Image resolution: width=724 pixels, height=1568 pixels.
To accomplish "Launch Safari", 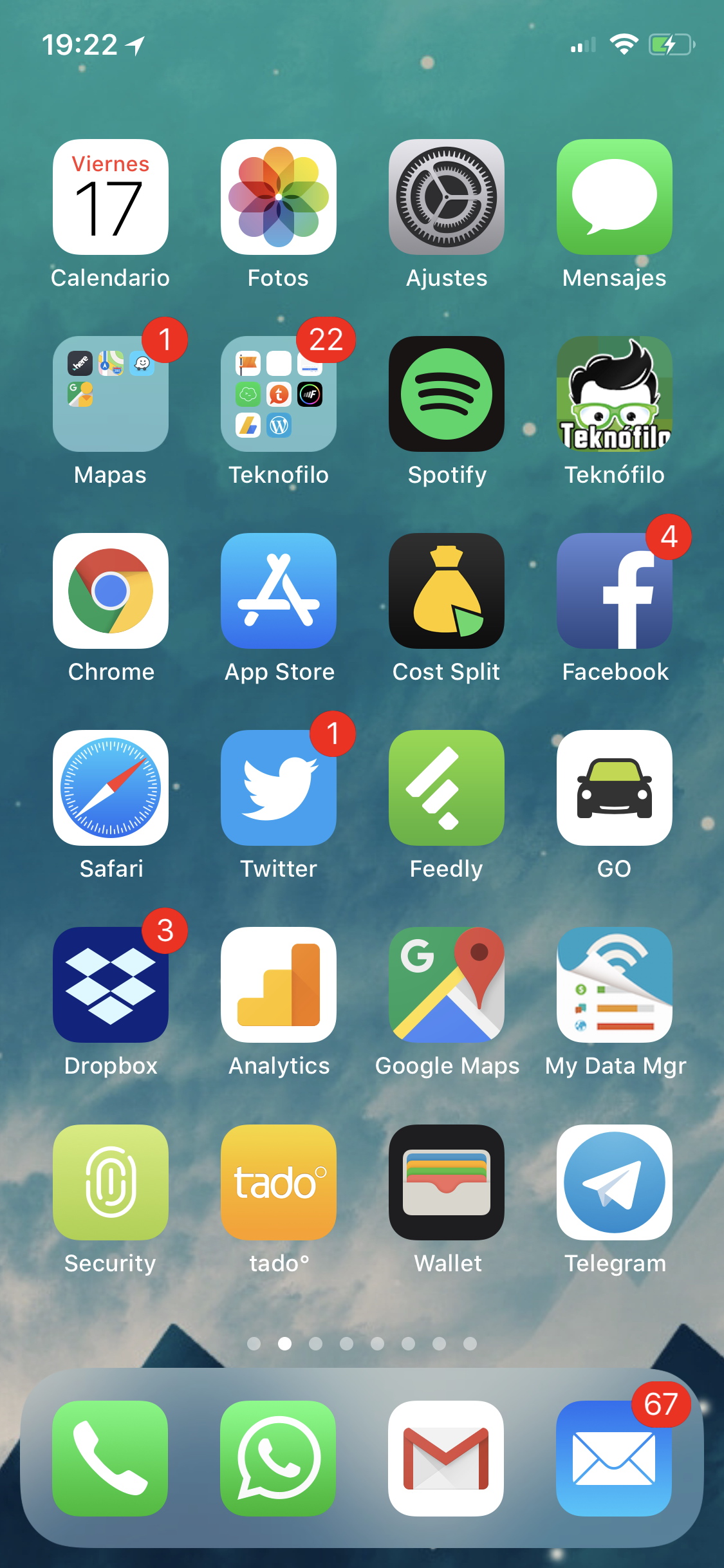I will pos(111,788).
